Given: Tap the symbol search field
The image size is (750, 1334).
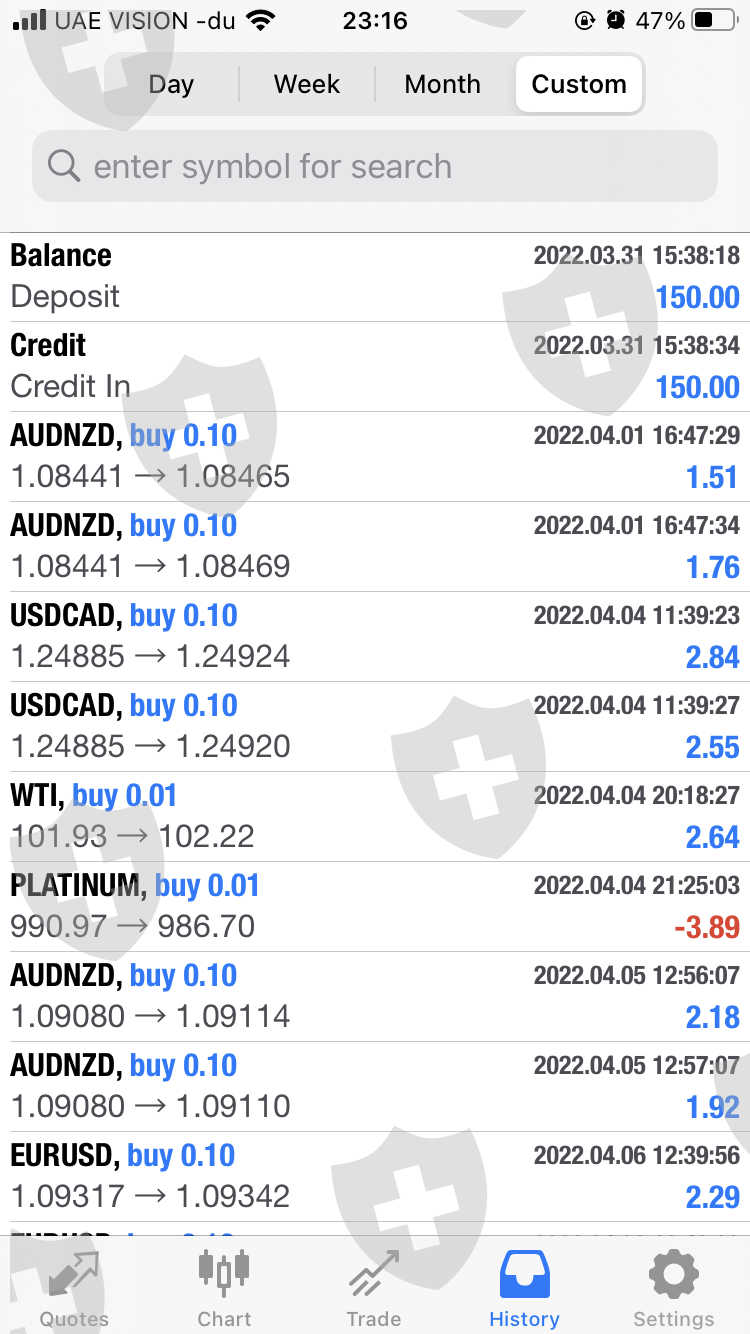Looking at the screenshot, I should click(x=375, y=166).
